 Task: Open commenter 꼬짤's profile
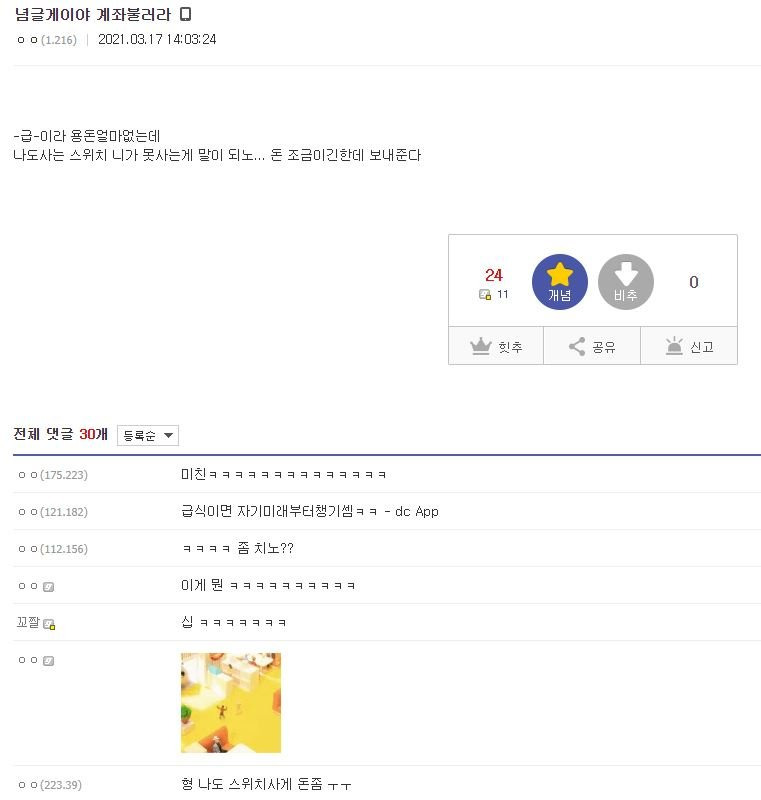(27, 622)
